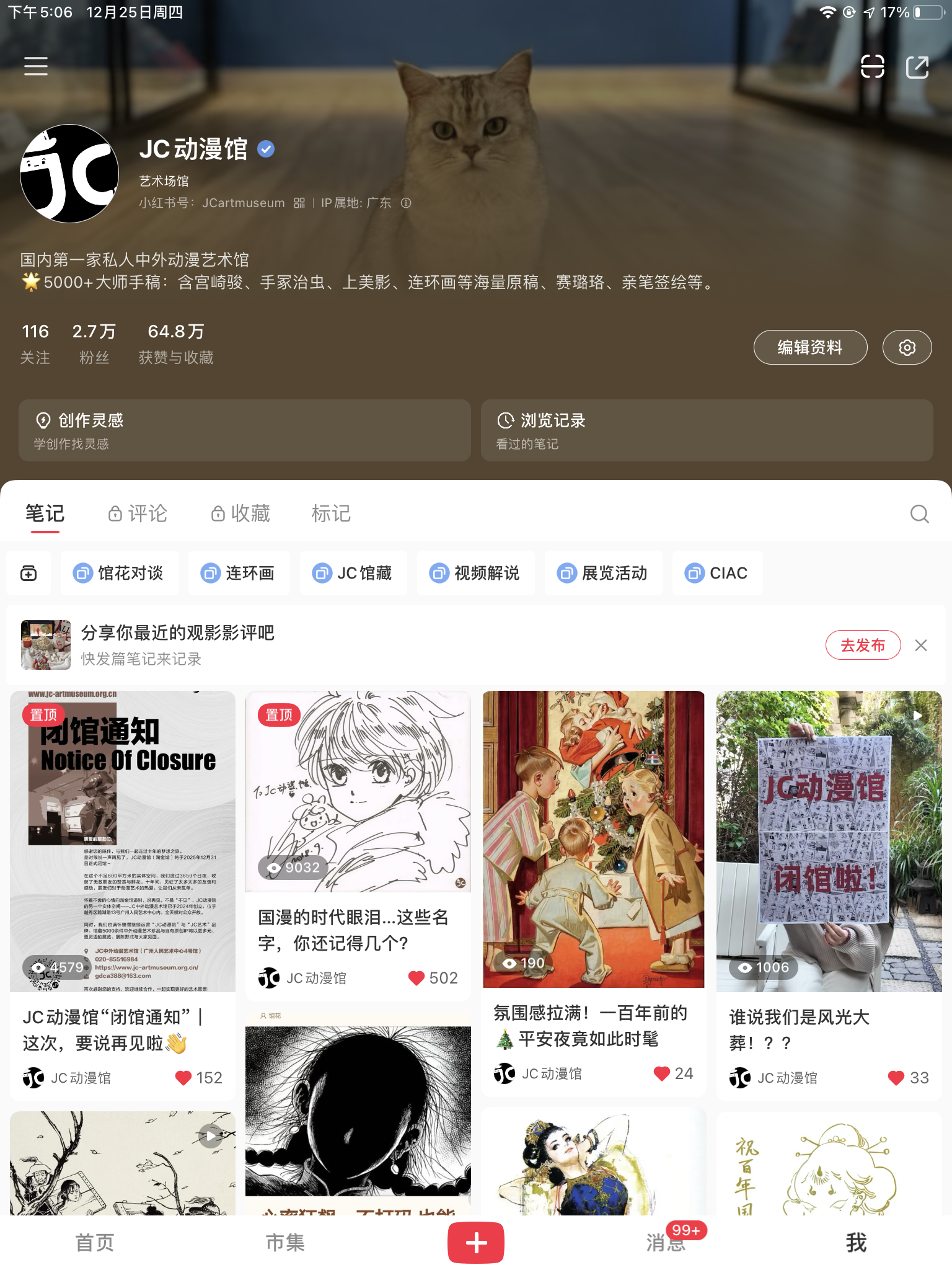Select the 馆花对谈 collection chip

pos(119,573)
